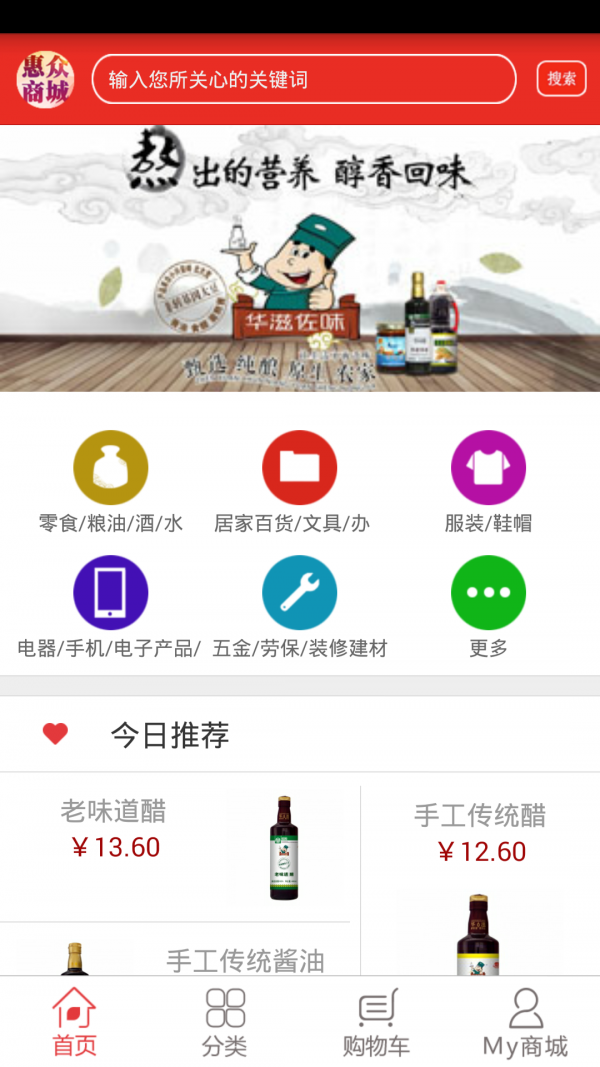The width and height of the screenshot is (600, 1067).
Task: View the 手工传统醋 product at ¥12.60
Action: [480, 880]
